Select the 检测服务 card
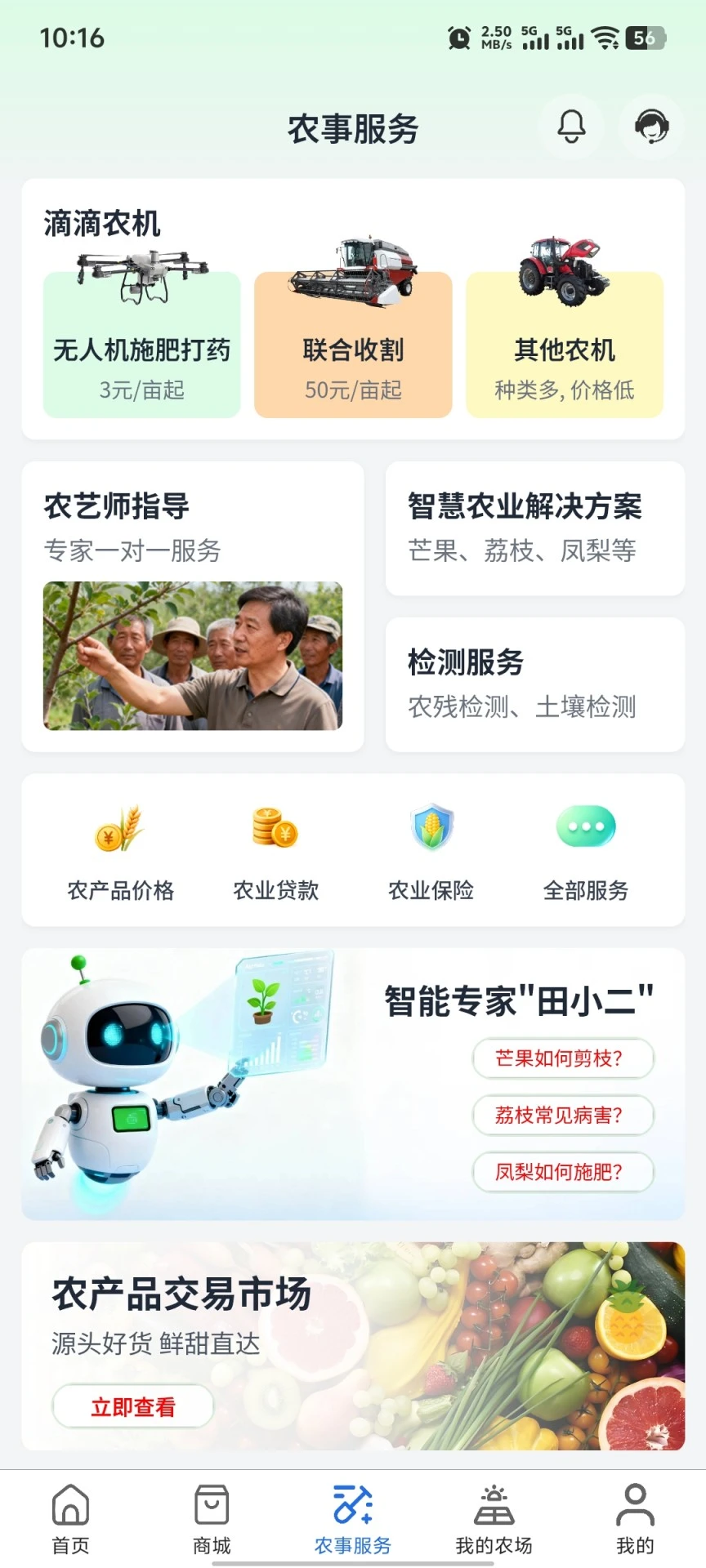This screenshot has width=706, height=1568. (534, 684)
